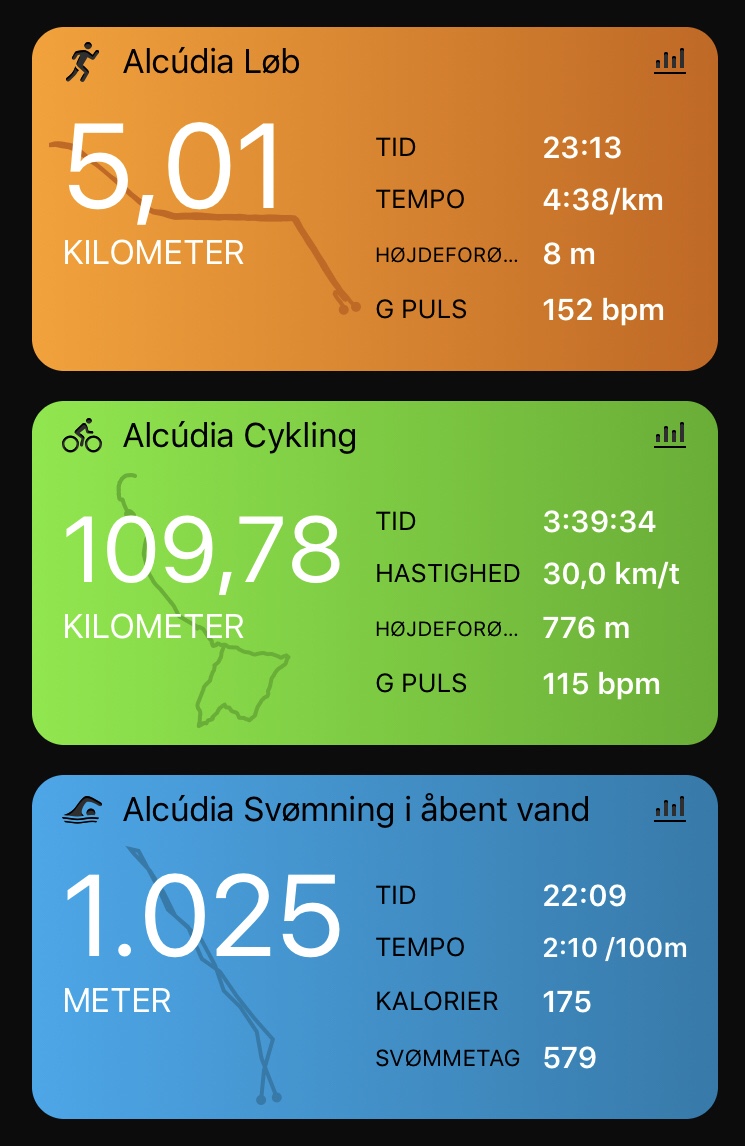The height and width of the screenshot is (1146, 745).
Task: Tap the stats chart icon on Alcúdia Svømning
Action: pyautogui.click(x=670, y=809)
